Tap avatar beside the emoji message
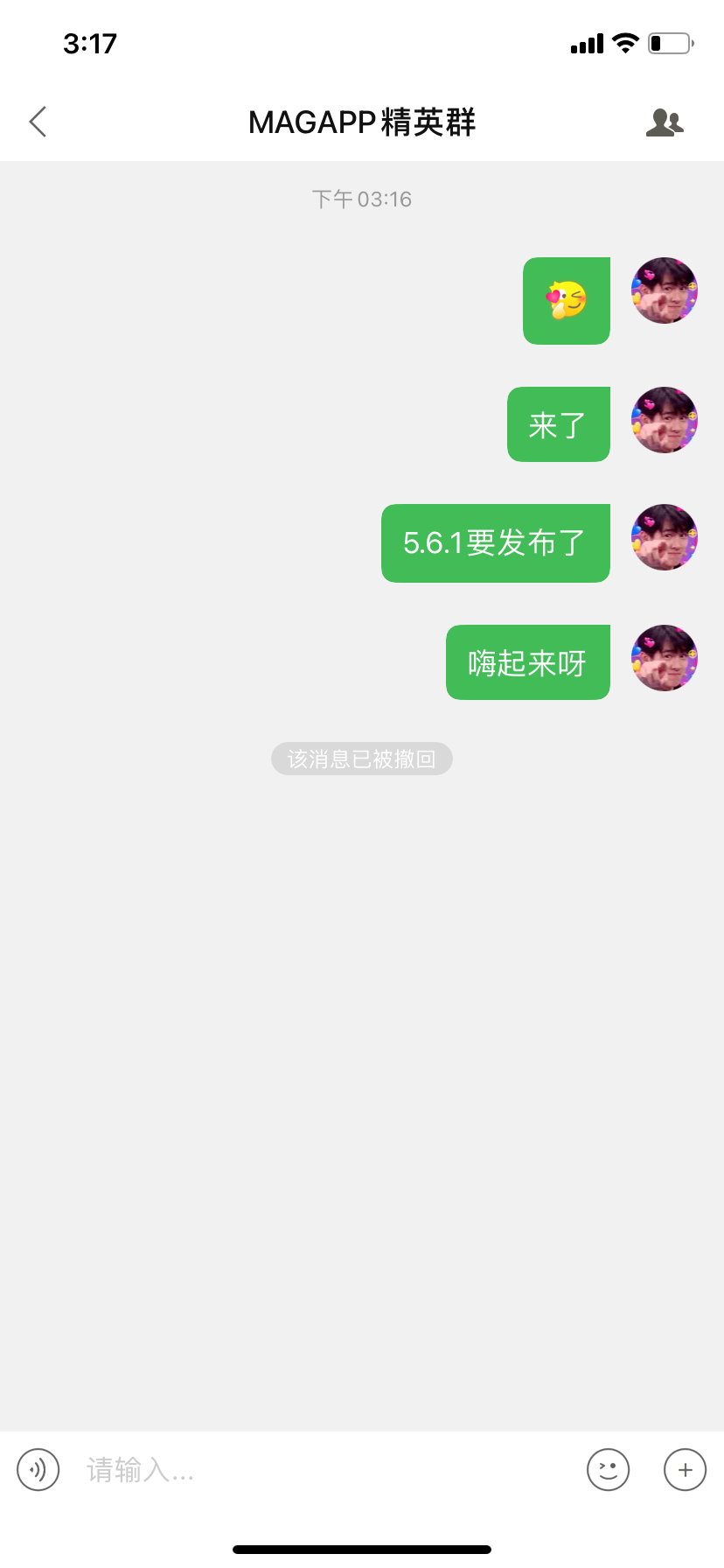 click(665, 290)
